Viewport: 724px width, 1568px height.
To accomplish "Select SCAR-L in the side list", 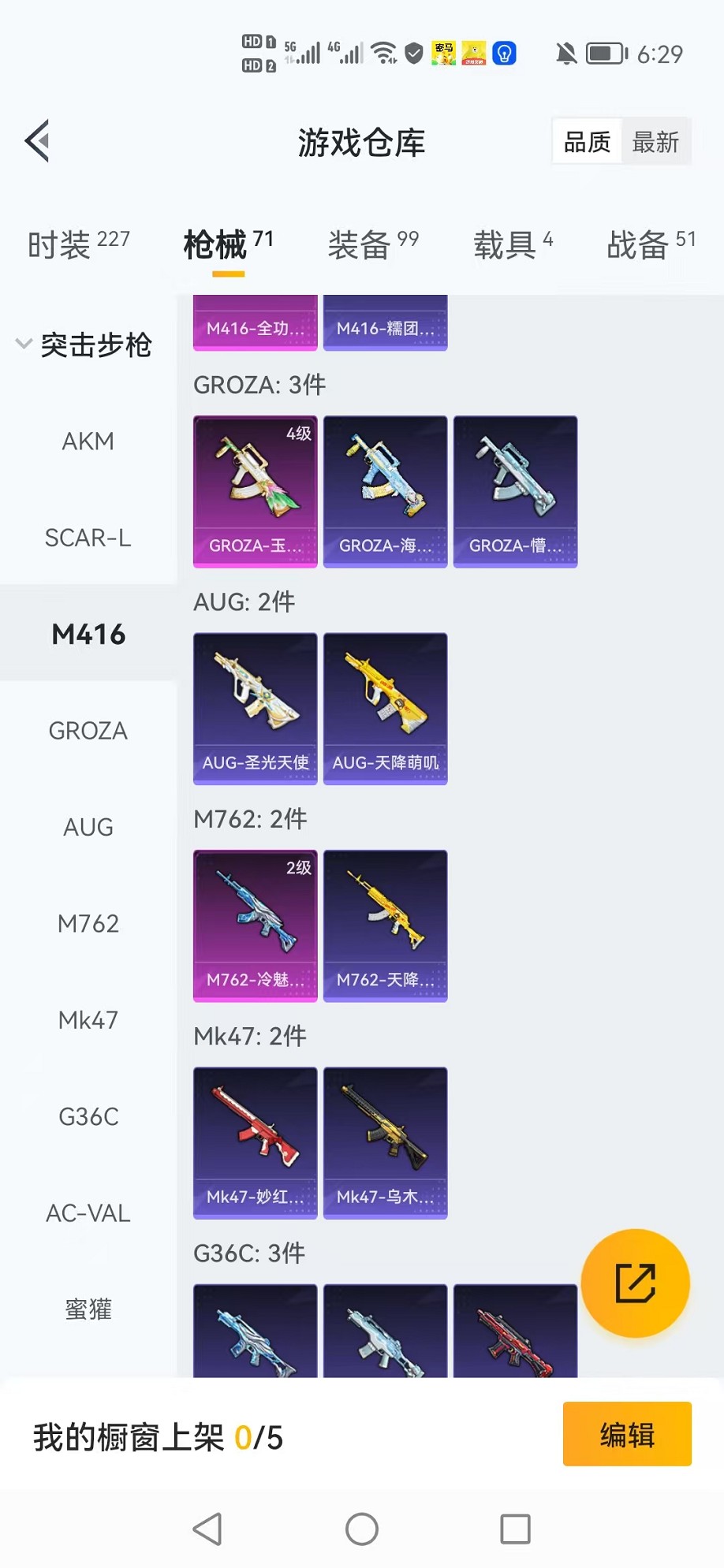I will 88,538.
